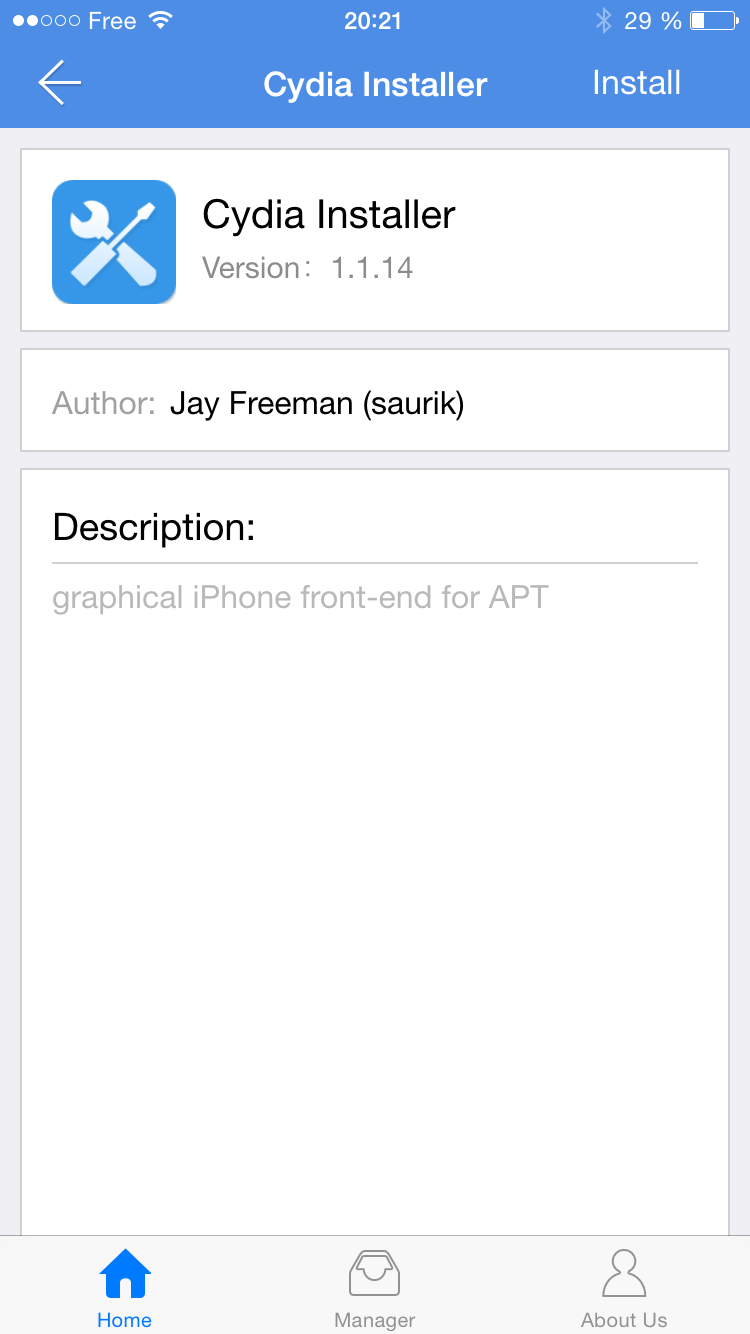Viewport: 750px width, 1334px height.
Task: Switch to the Home tab
Action: click(x=125, y=1288)
